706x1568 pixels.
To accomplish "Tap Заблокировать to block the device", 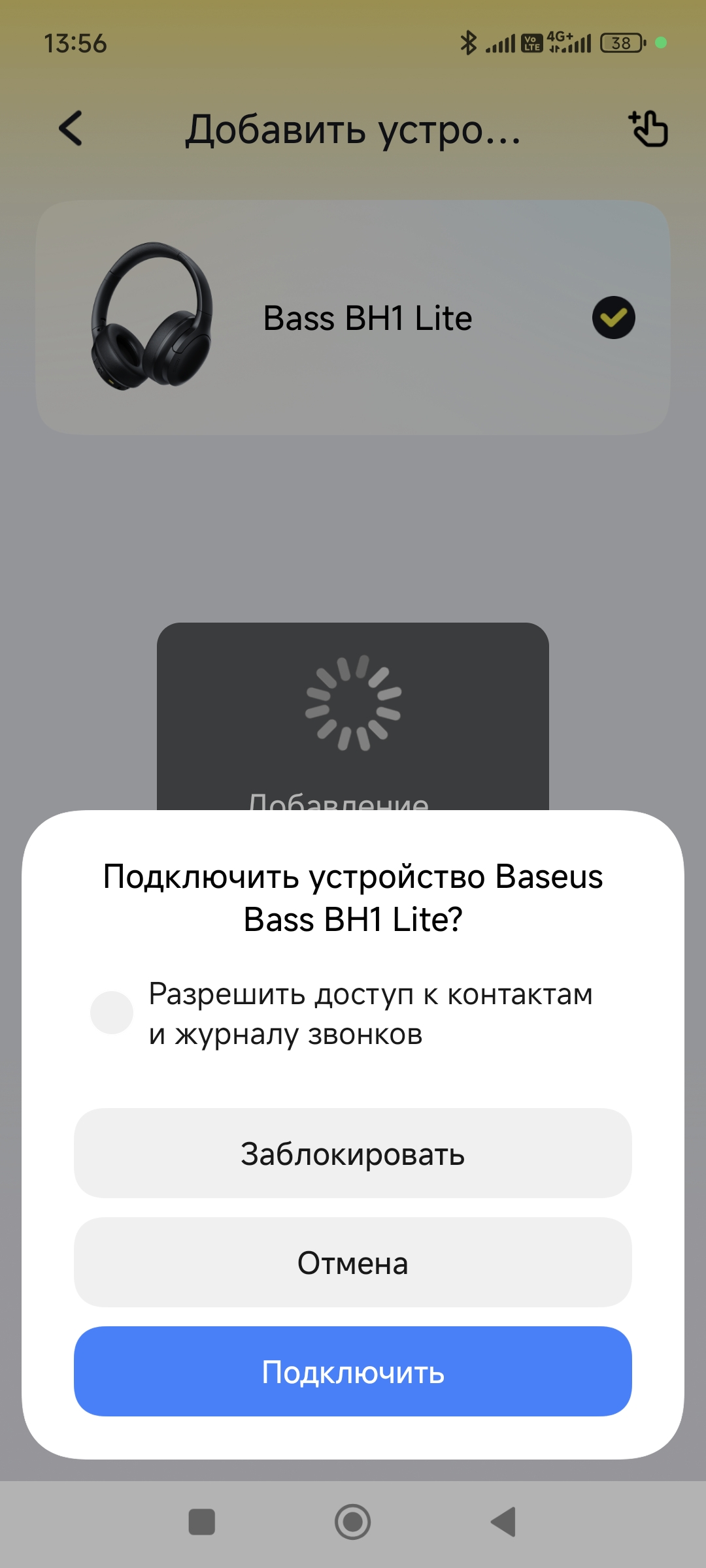I will click(353, 1153).
